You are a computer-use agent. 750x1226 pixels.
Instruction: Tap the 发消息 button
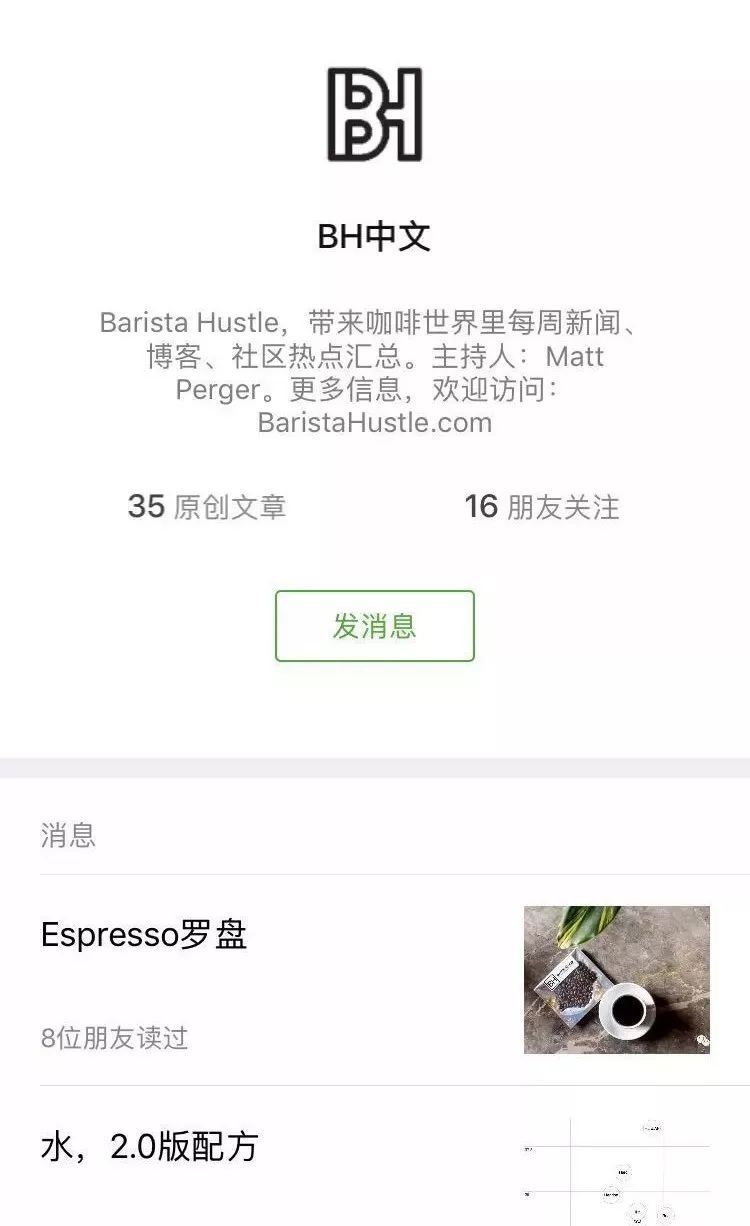tap(374, 626)
